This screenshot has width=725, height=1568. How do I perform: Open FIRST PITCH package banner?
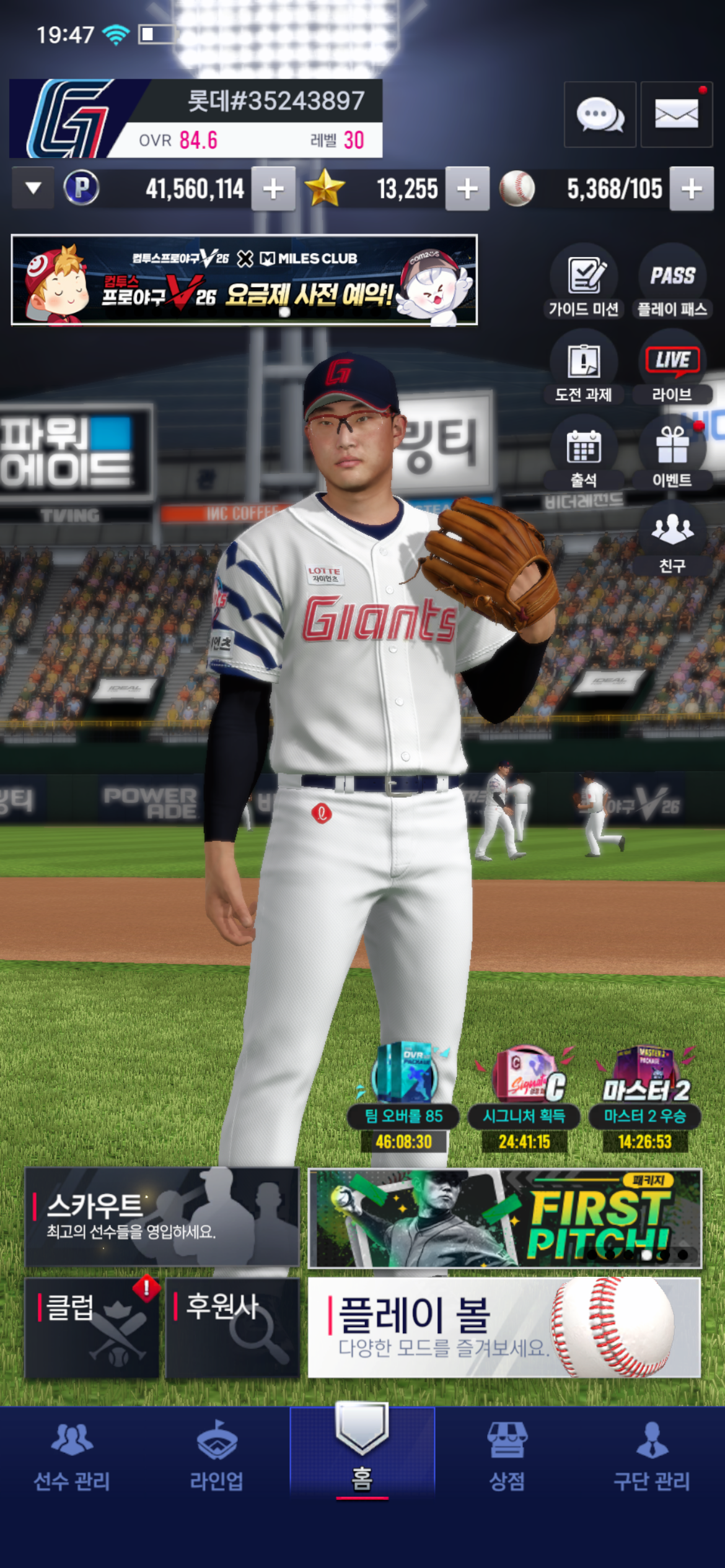tap(504, 1217)
